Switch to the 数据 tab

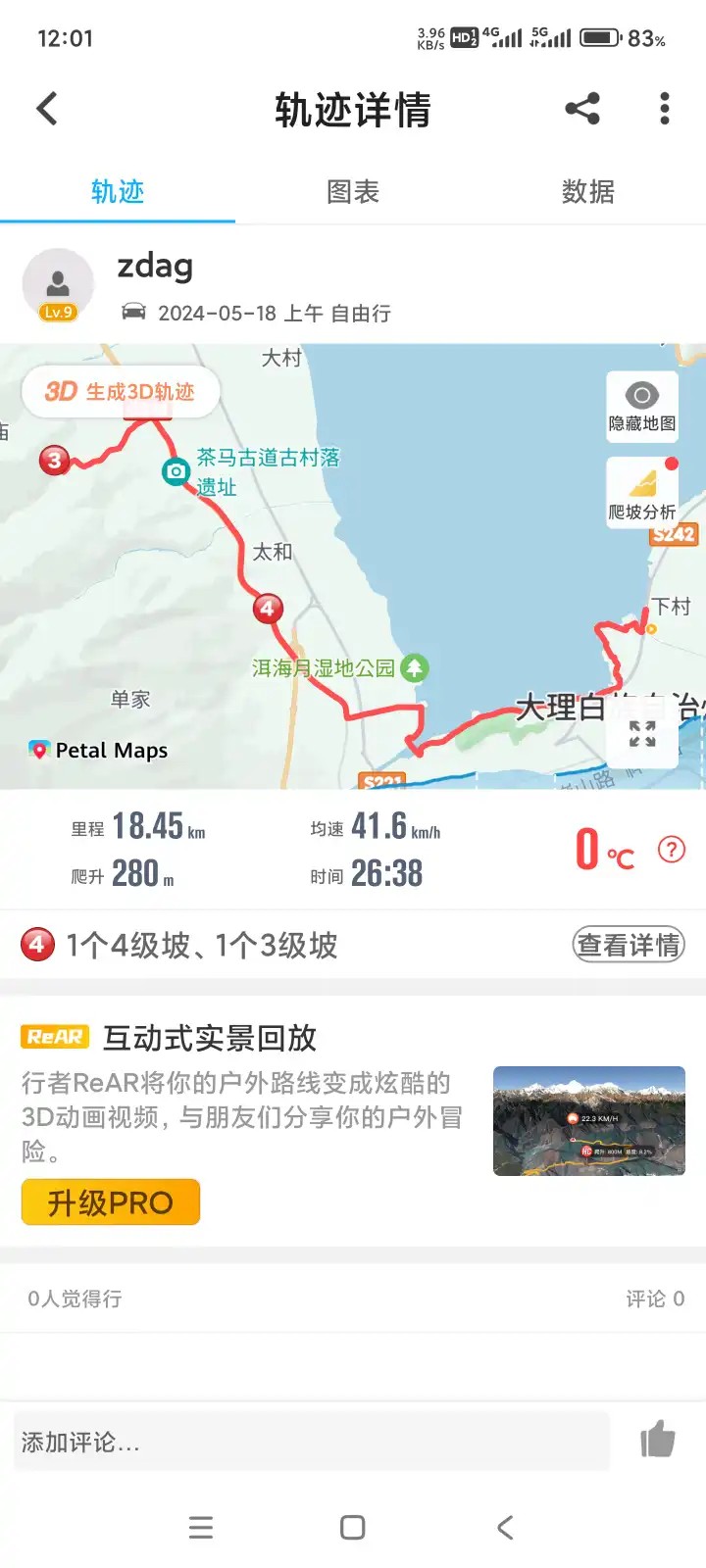pyautogui.click(x=588, y=192)
